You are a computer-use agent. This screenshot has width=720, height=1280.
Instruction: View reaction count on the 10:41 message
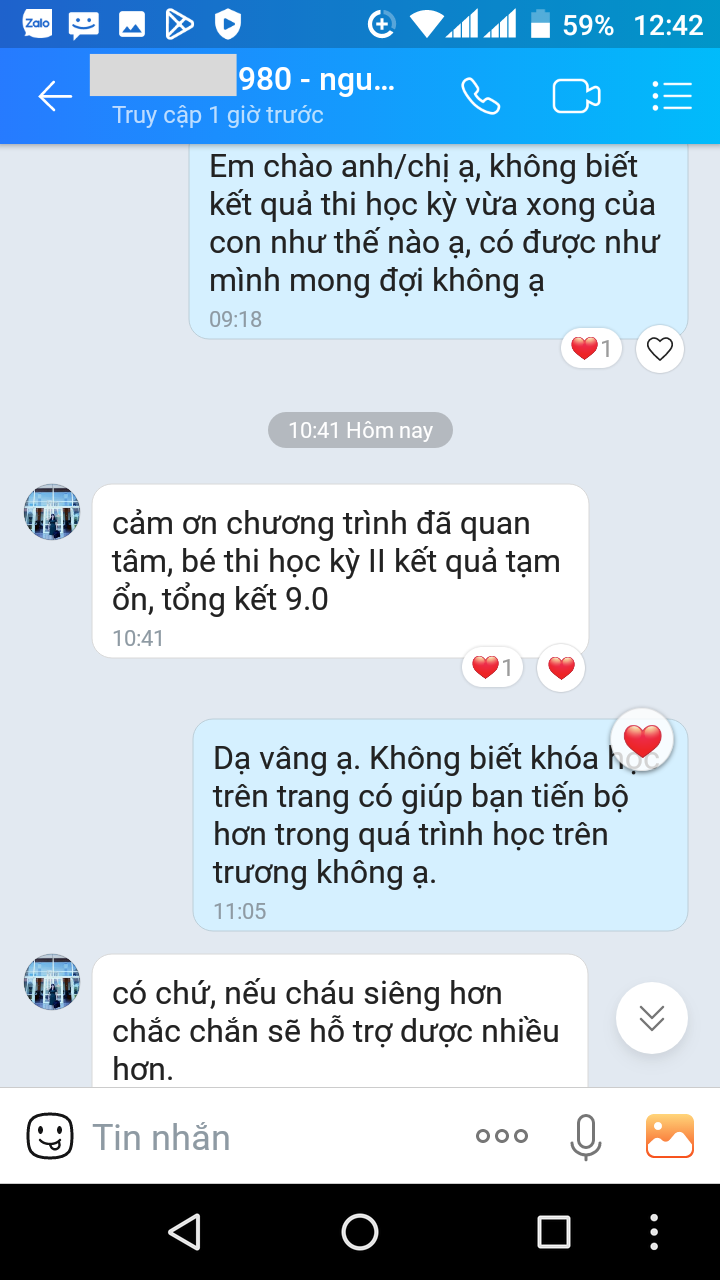(x=492, y=668)
